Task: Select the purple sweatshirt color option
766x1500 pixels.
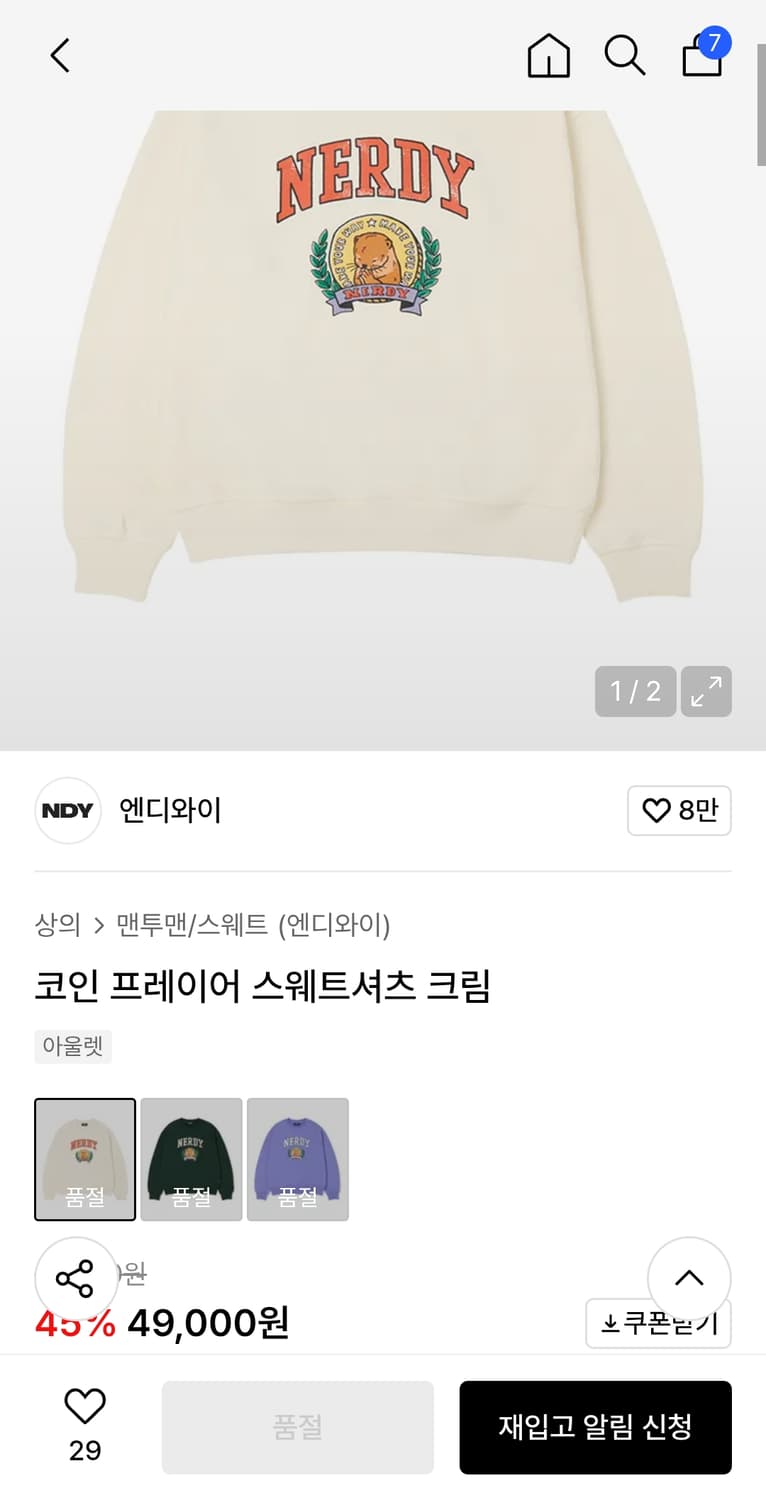Action: pyautogui.click(x=297, y=1159)
